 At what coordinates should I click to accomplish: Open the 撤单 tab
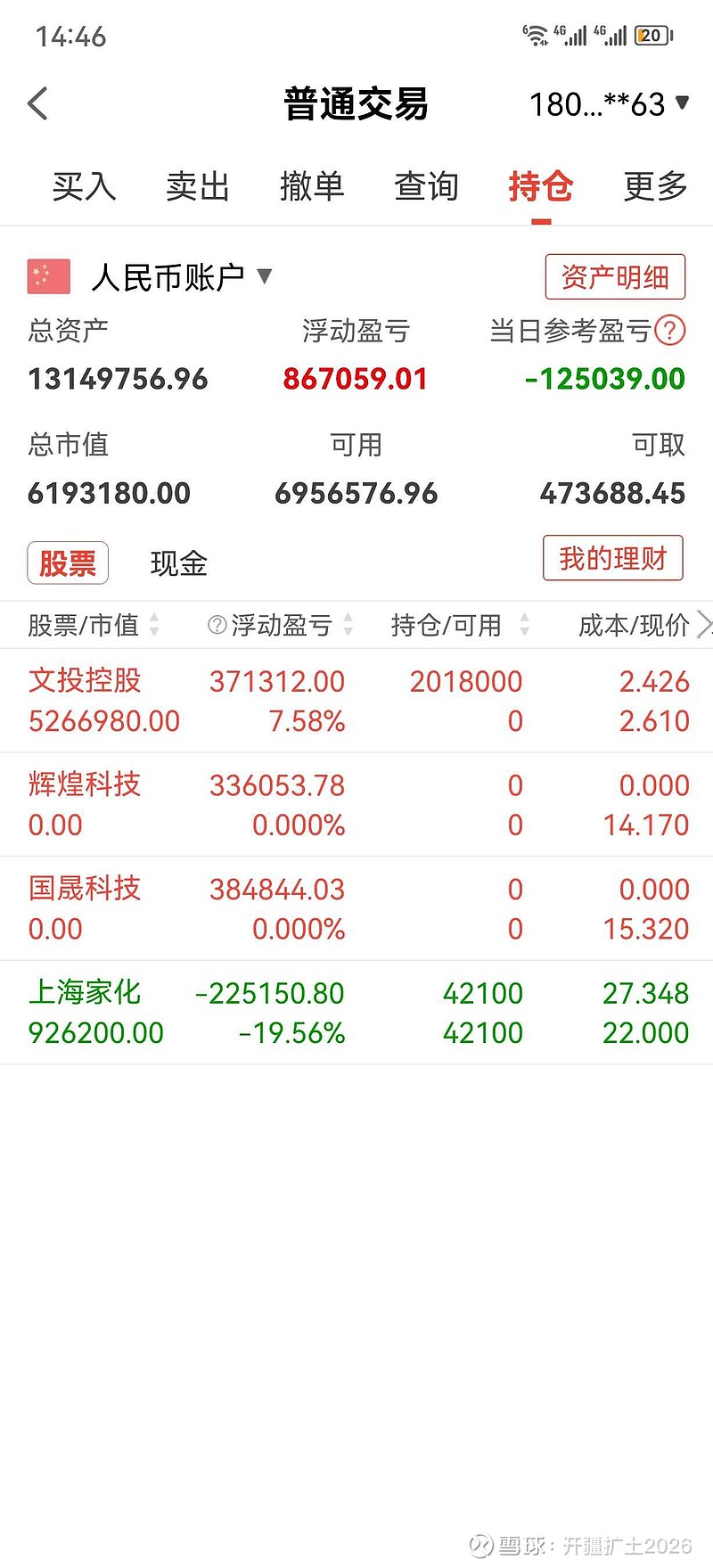(x=312, y=186)
